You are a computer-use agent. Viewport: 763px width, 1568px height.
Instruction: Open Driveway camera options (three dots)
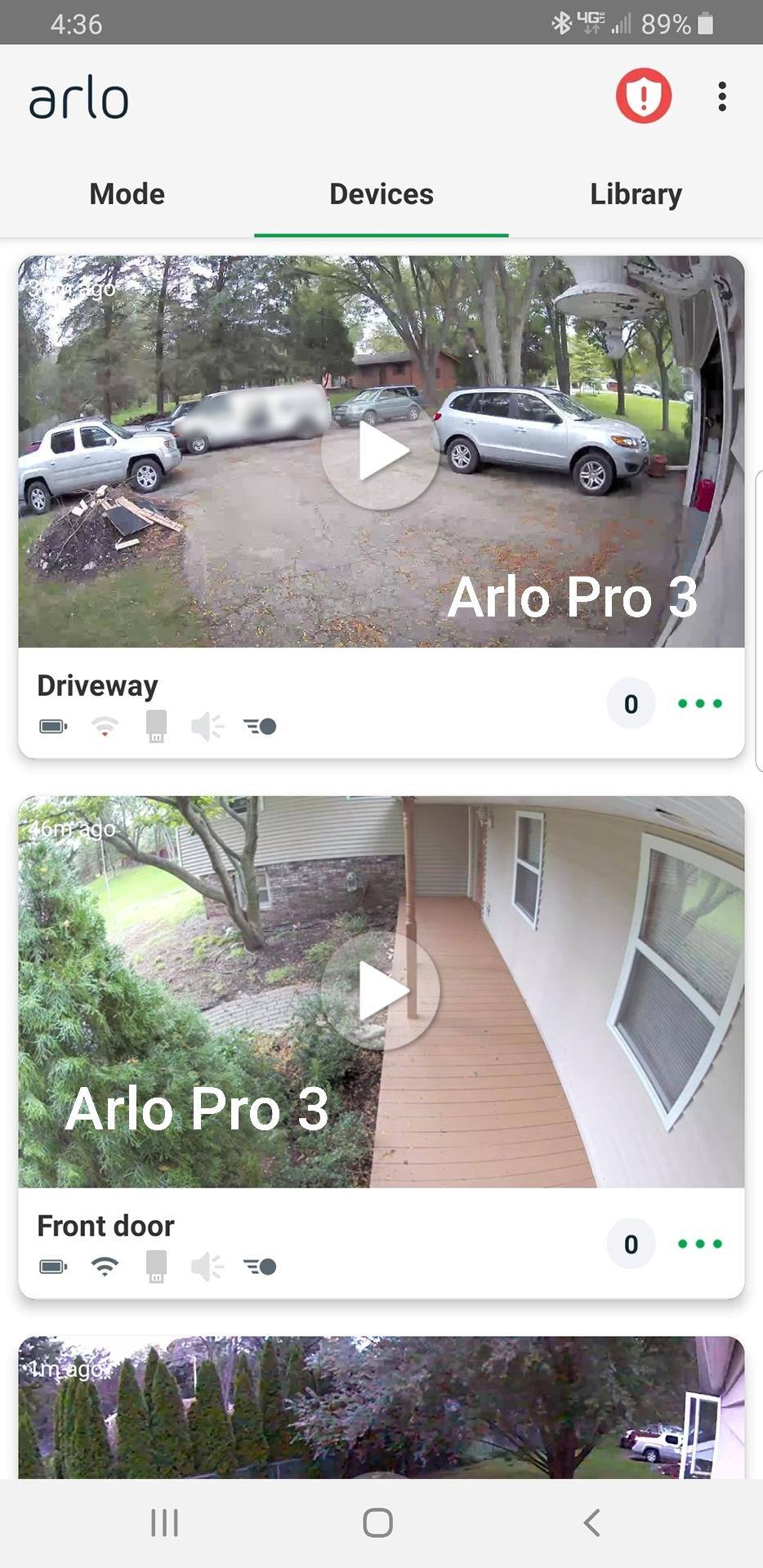click(700, 703)
